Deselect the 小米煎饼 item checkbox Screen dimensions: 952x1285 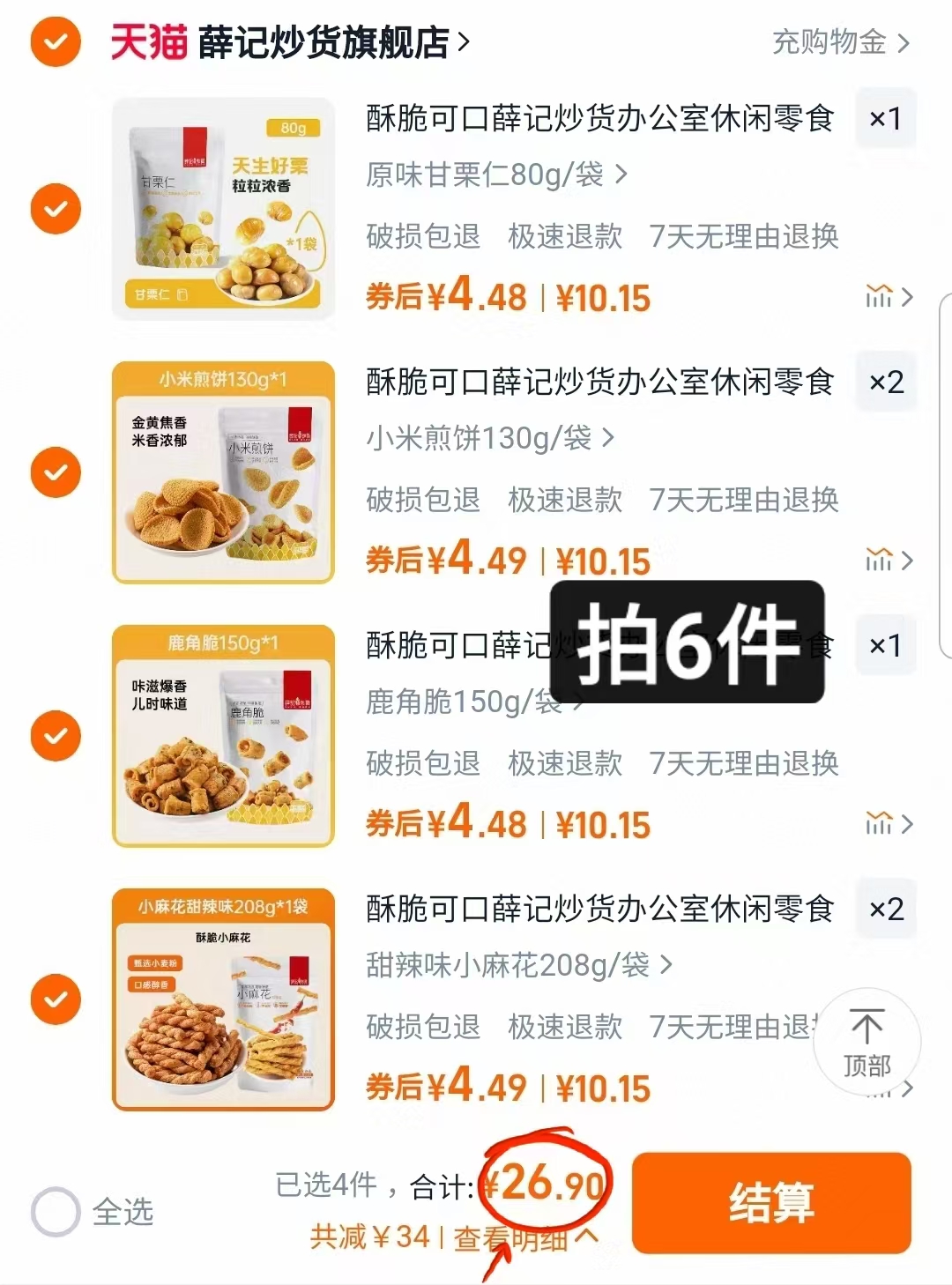pos(55,472)
